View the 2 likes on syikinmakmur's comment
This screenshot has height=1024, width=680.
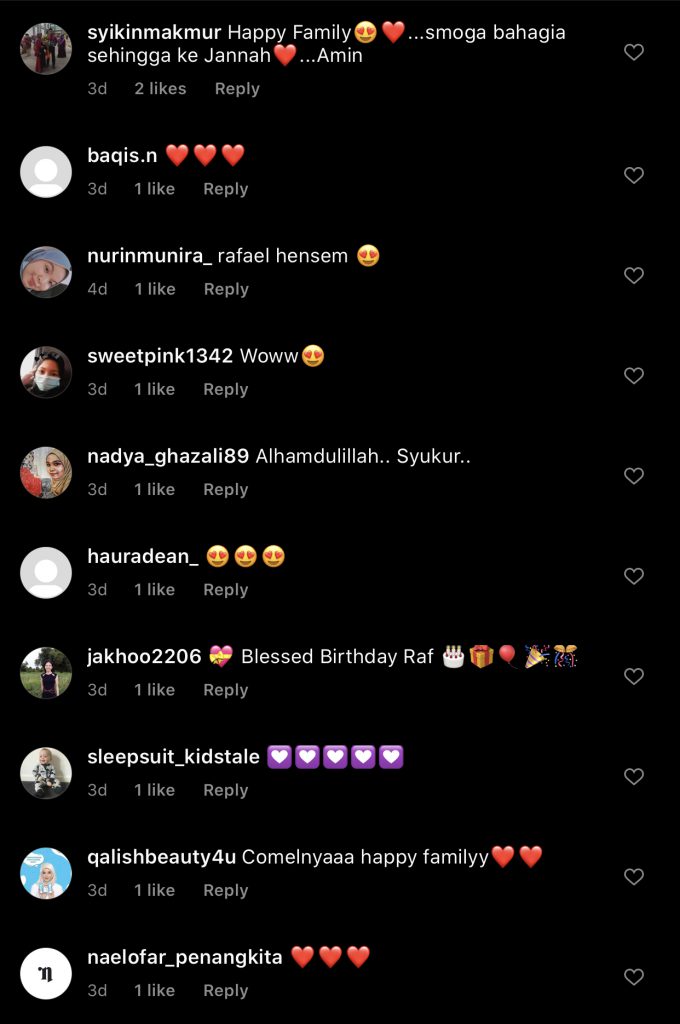pyautogui.click(x=161, y=89)
